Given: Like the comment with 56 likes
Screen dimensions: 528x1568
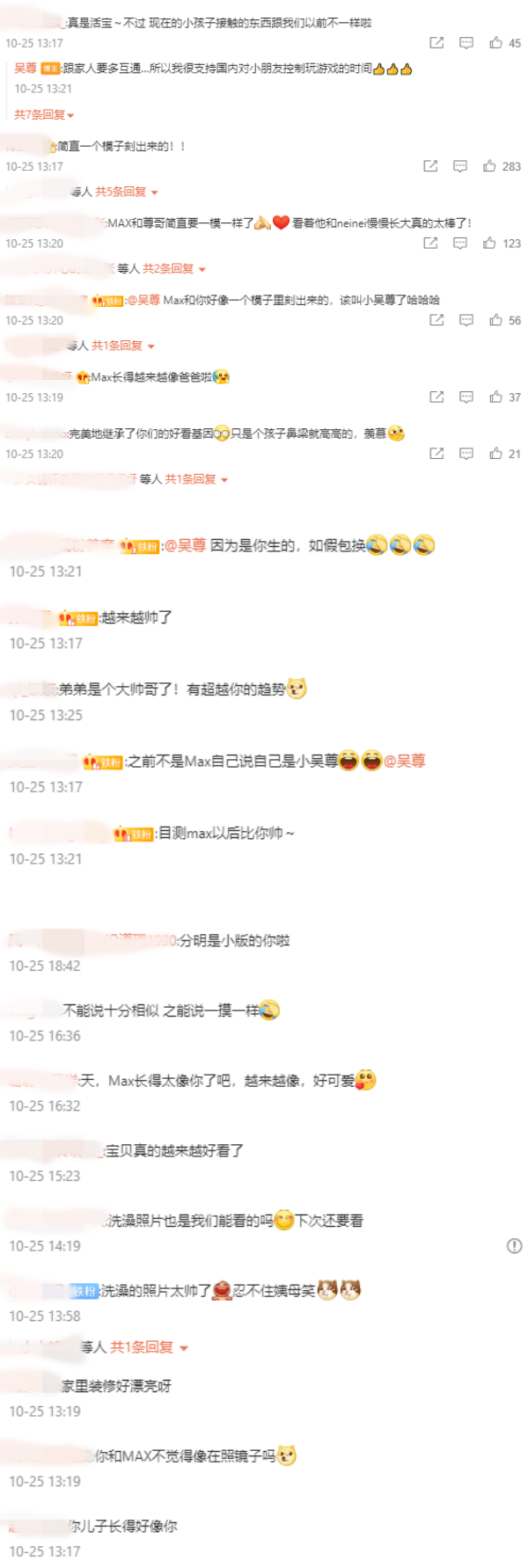Looking at the screenshot, I should 496,320.
